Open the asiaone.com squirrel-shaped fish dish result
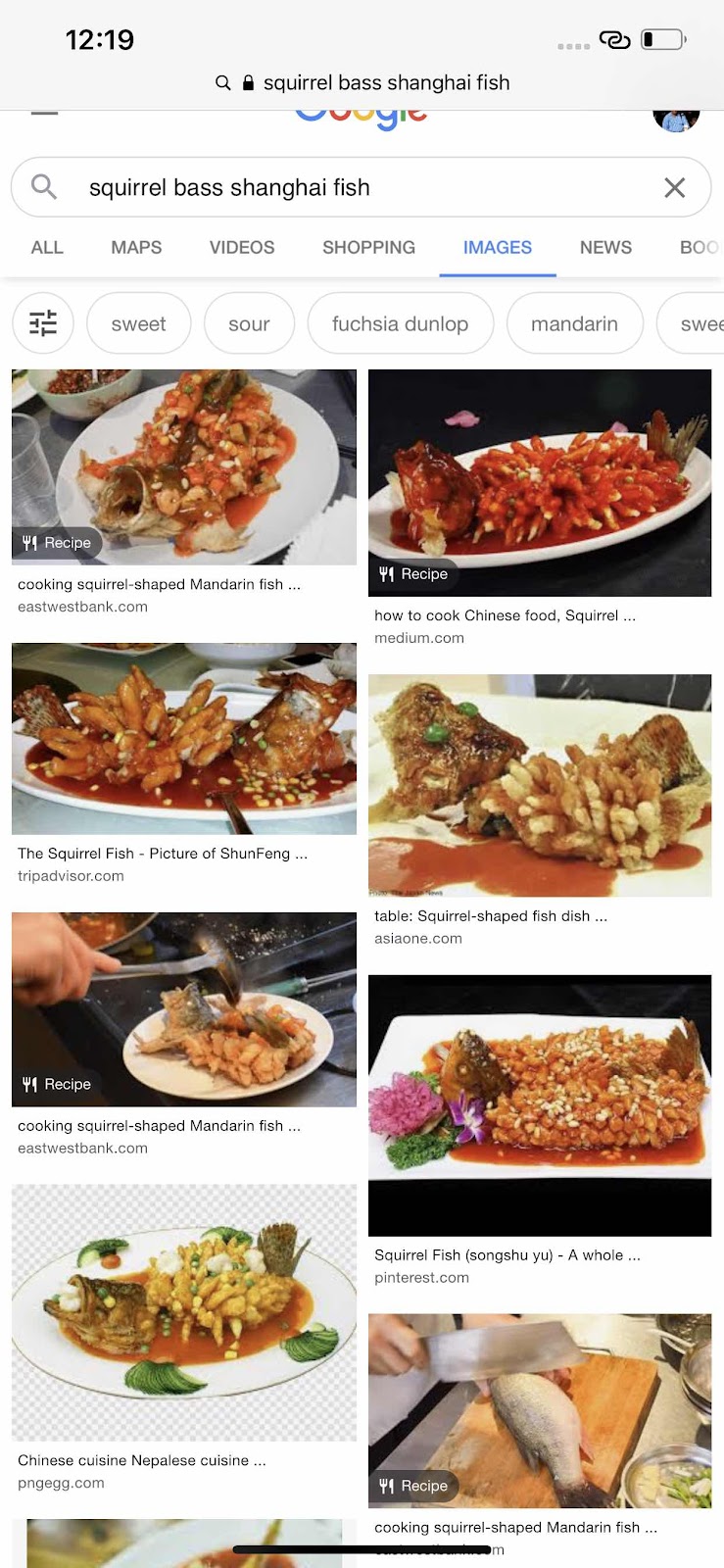 pyautogui.click(x=539, y=785)
